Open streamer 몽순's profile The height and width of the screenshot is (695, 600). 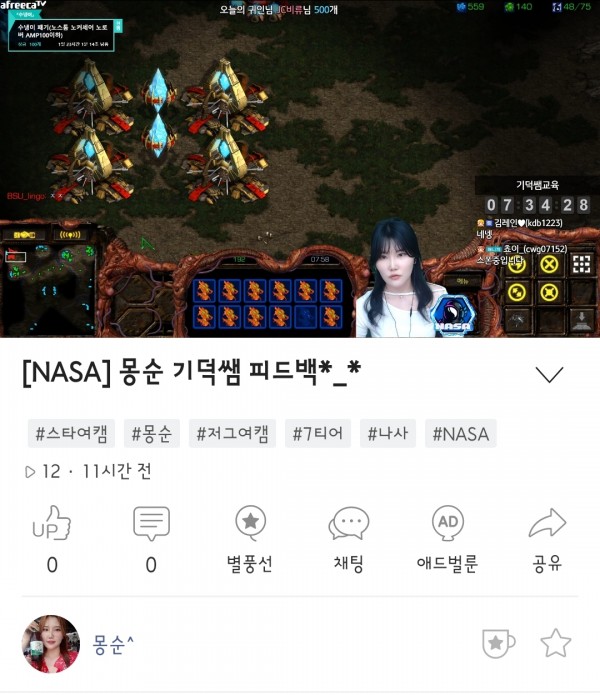pos(50,644)
